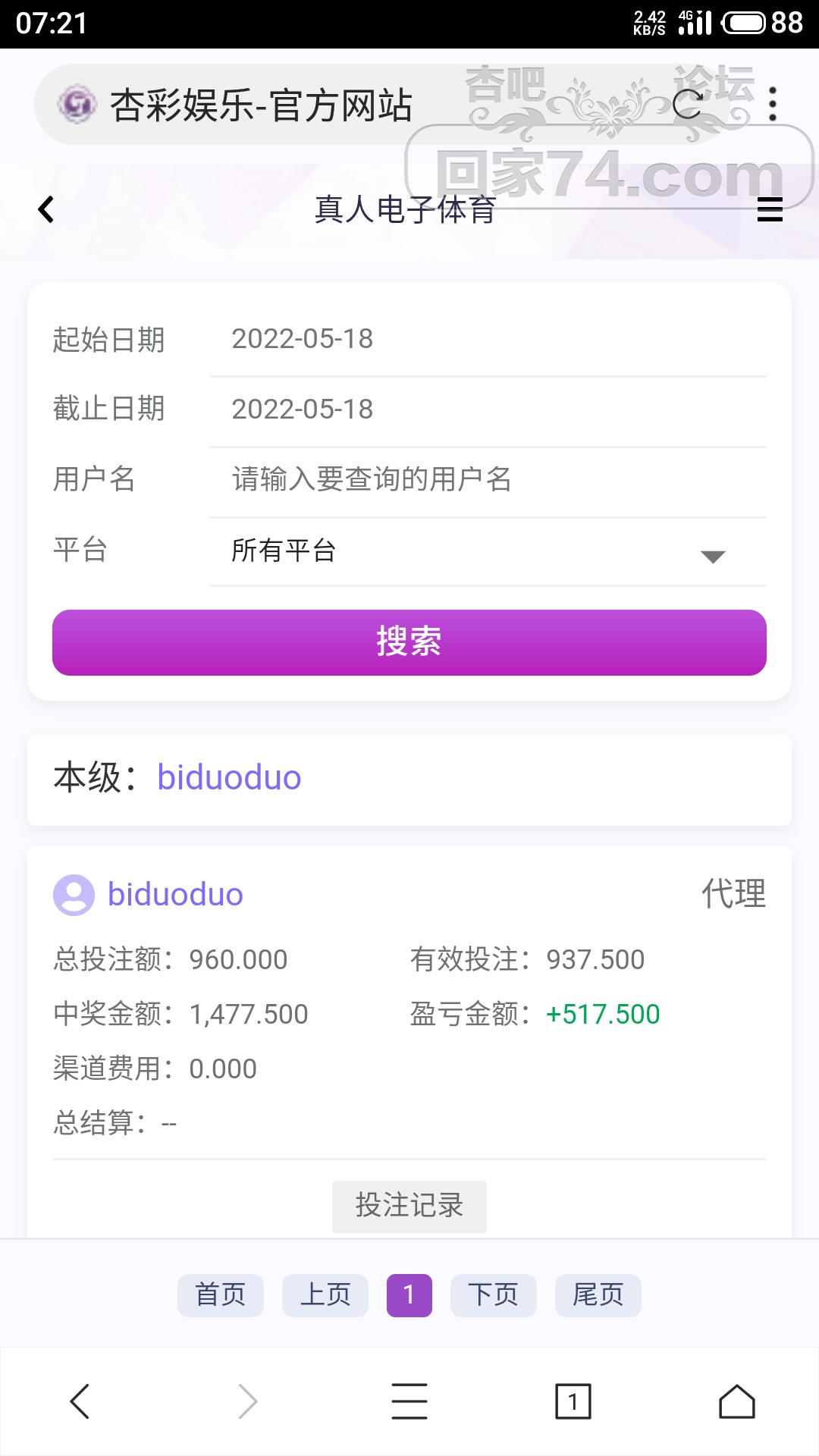This screenshot has width=819, height=1456.
Task: Select page number 1
Action: [409, 1295]
